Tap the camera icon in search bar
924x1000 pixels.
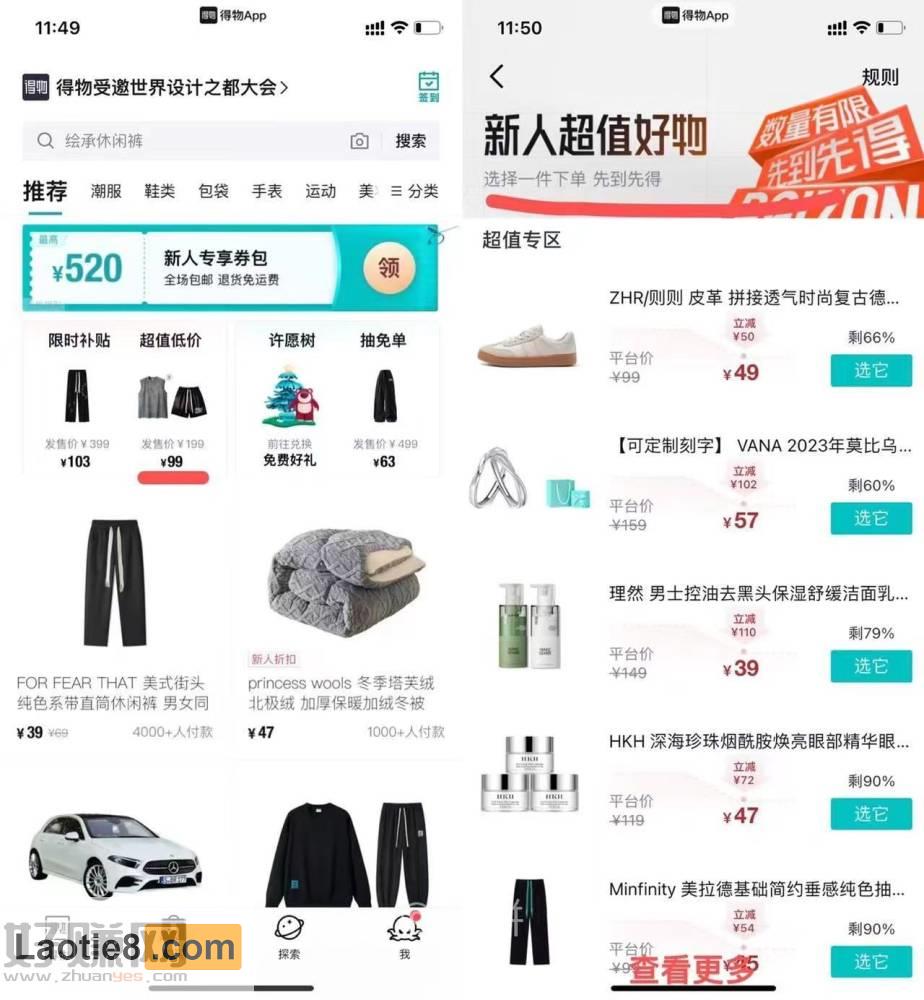(x=359, y=141)
